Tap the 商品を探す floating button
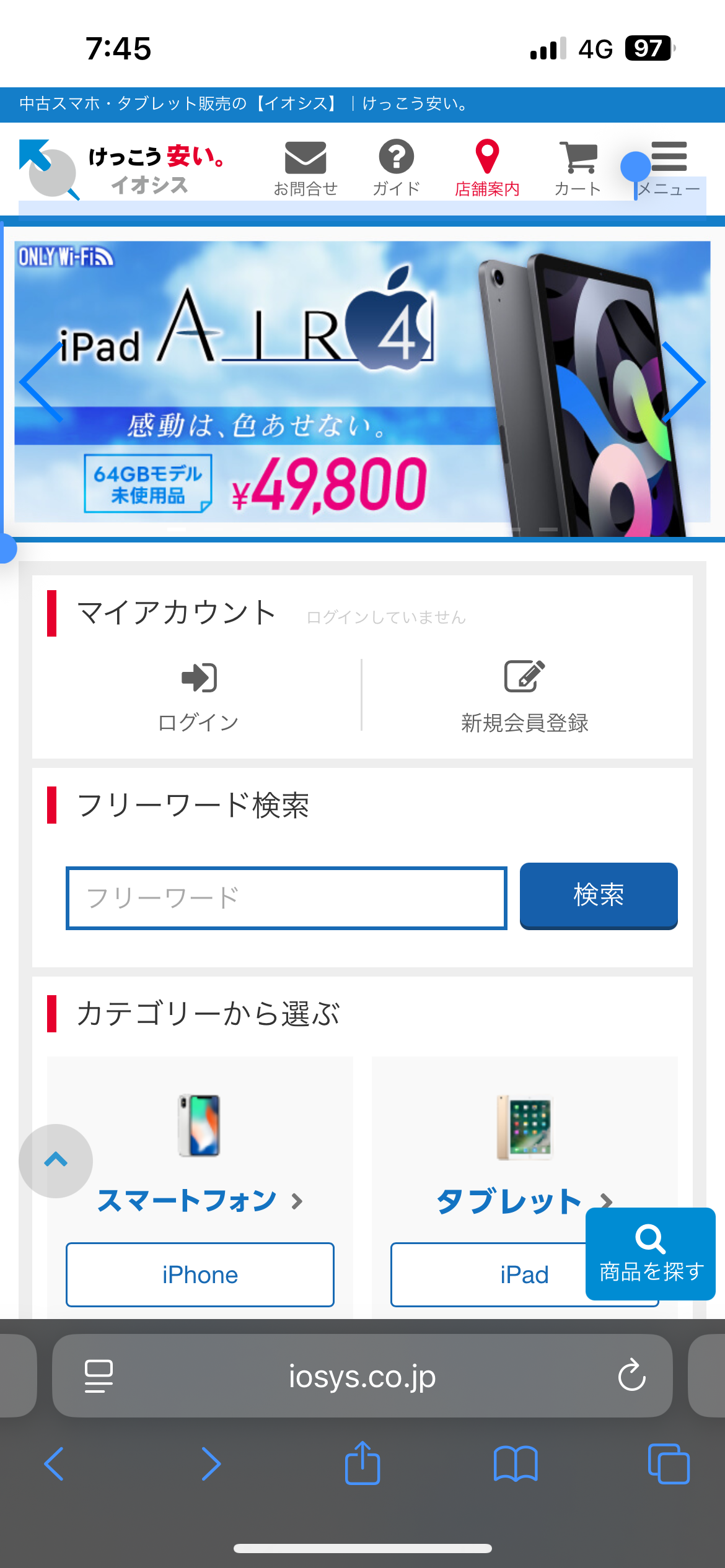Screen dimensions: 725x1568 [x=651, y=1253]
